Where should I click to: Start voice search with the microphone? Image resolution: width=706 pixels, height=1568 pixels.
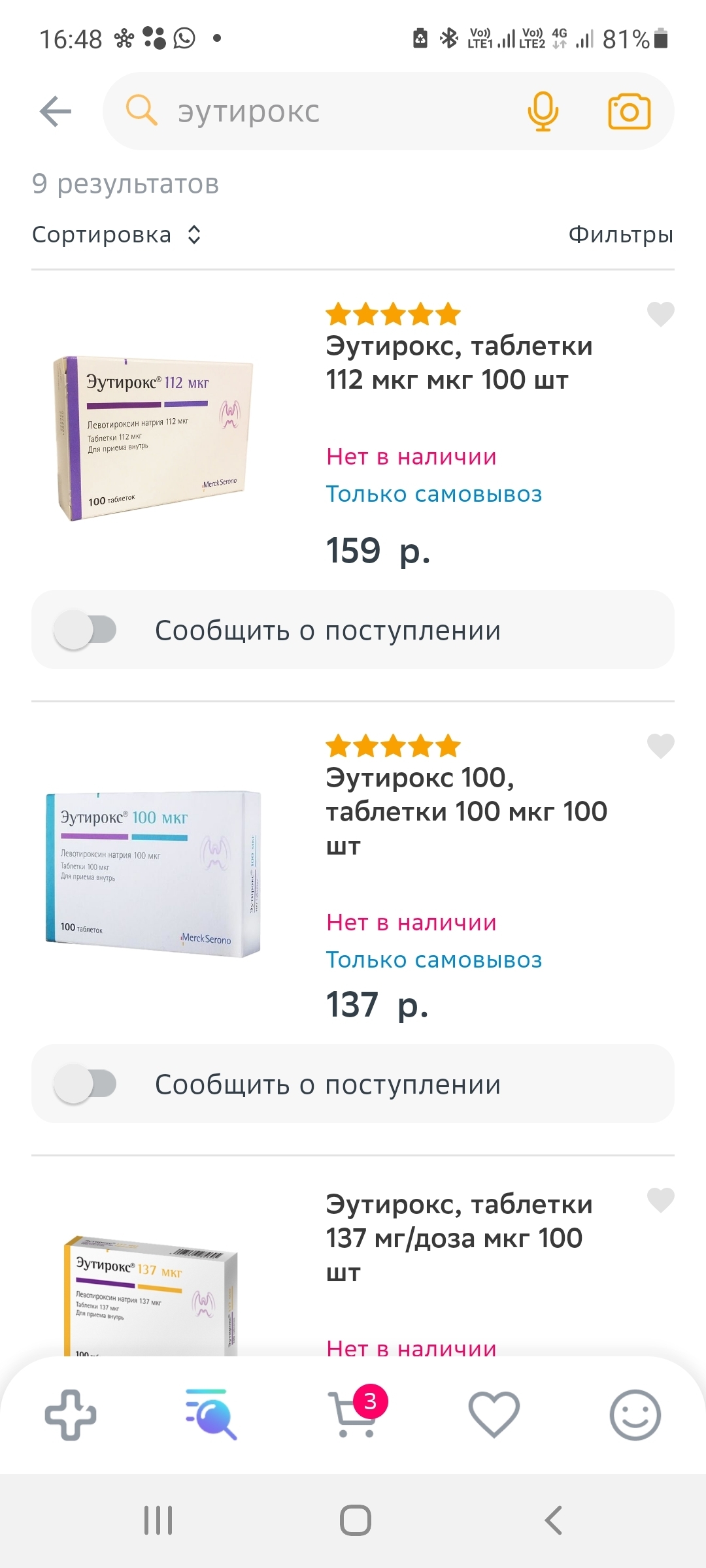point(543,111)
